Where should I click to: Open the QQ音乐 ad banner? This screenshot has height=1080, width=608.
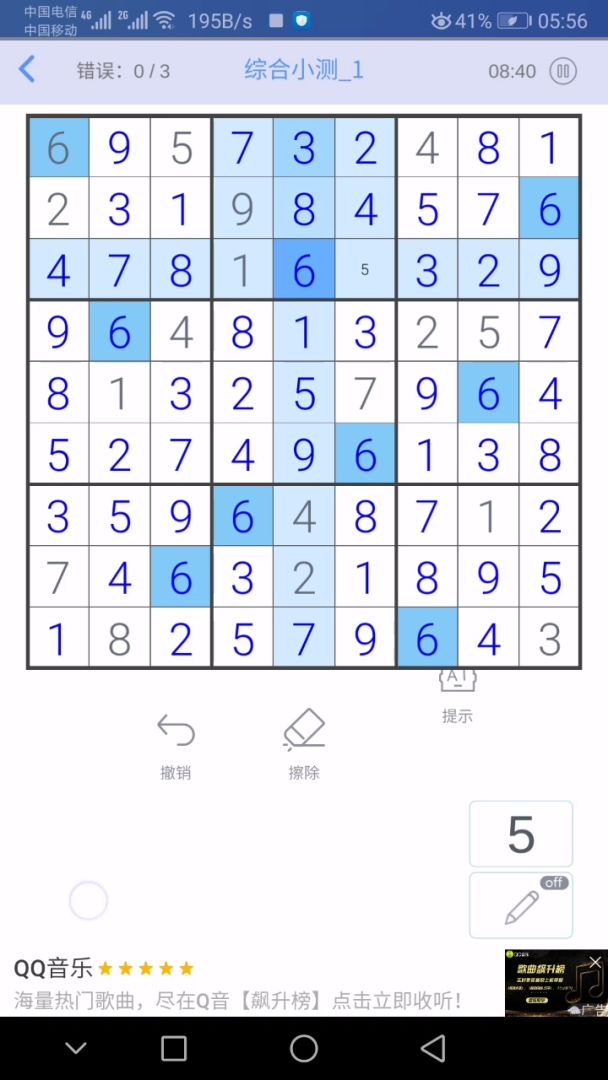240,984
